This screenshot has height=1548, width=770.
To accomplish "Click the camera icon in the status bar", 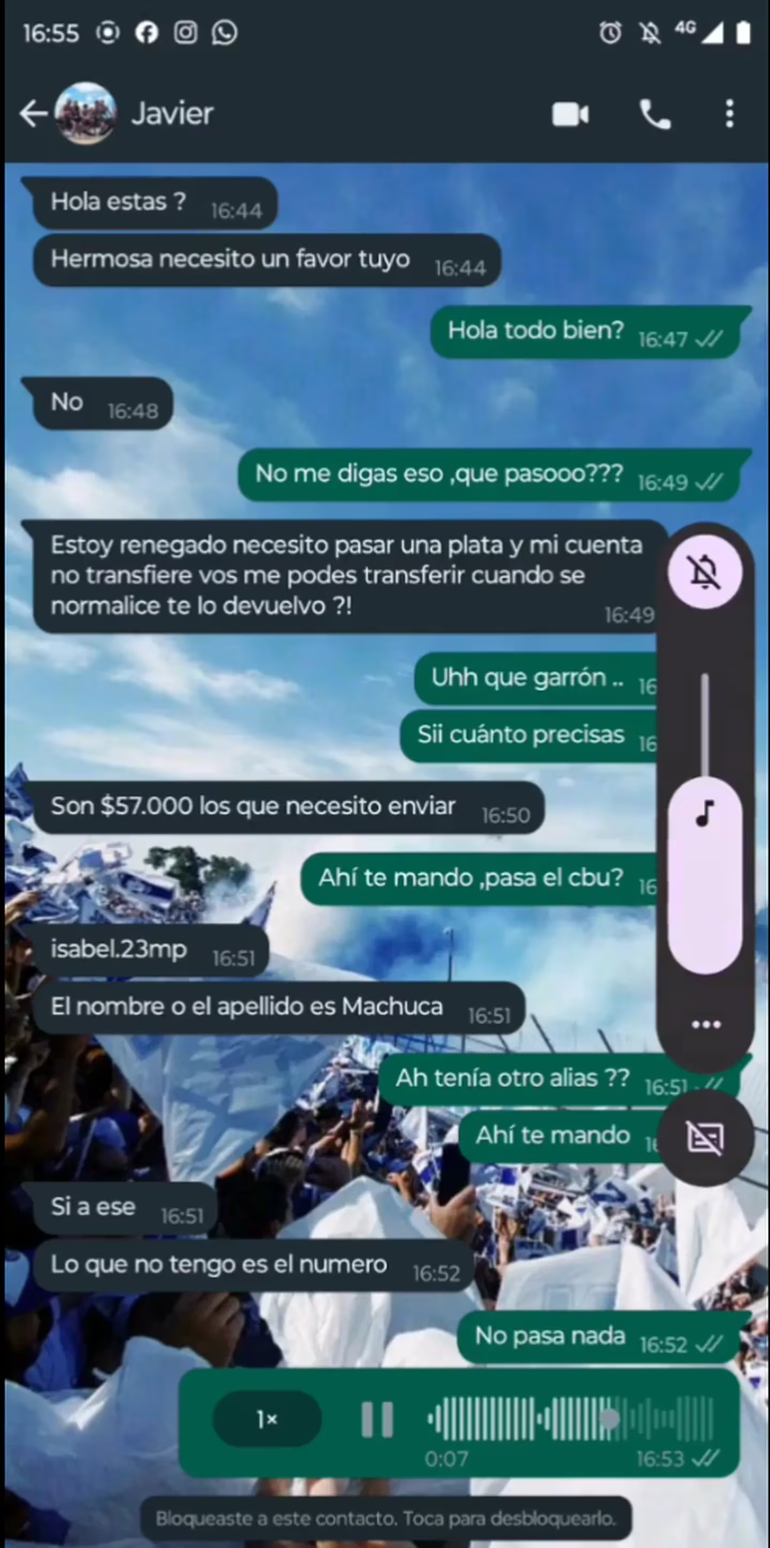I will point(107,33).
